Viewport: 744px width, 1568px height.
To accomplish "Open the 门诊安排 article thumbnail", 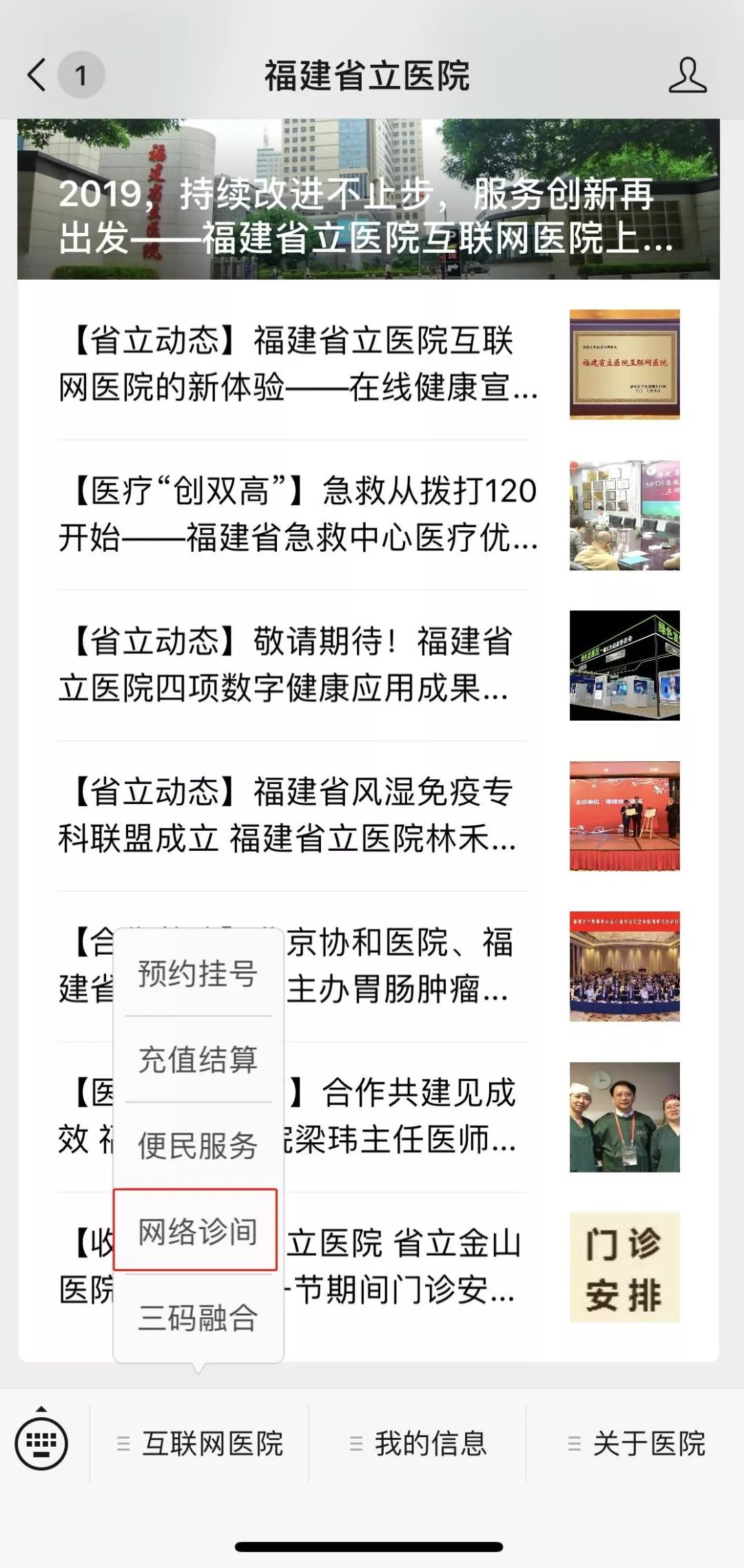I will [624, 1267].
